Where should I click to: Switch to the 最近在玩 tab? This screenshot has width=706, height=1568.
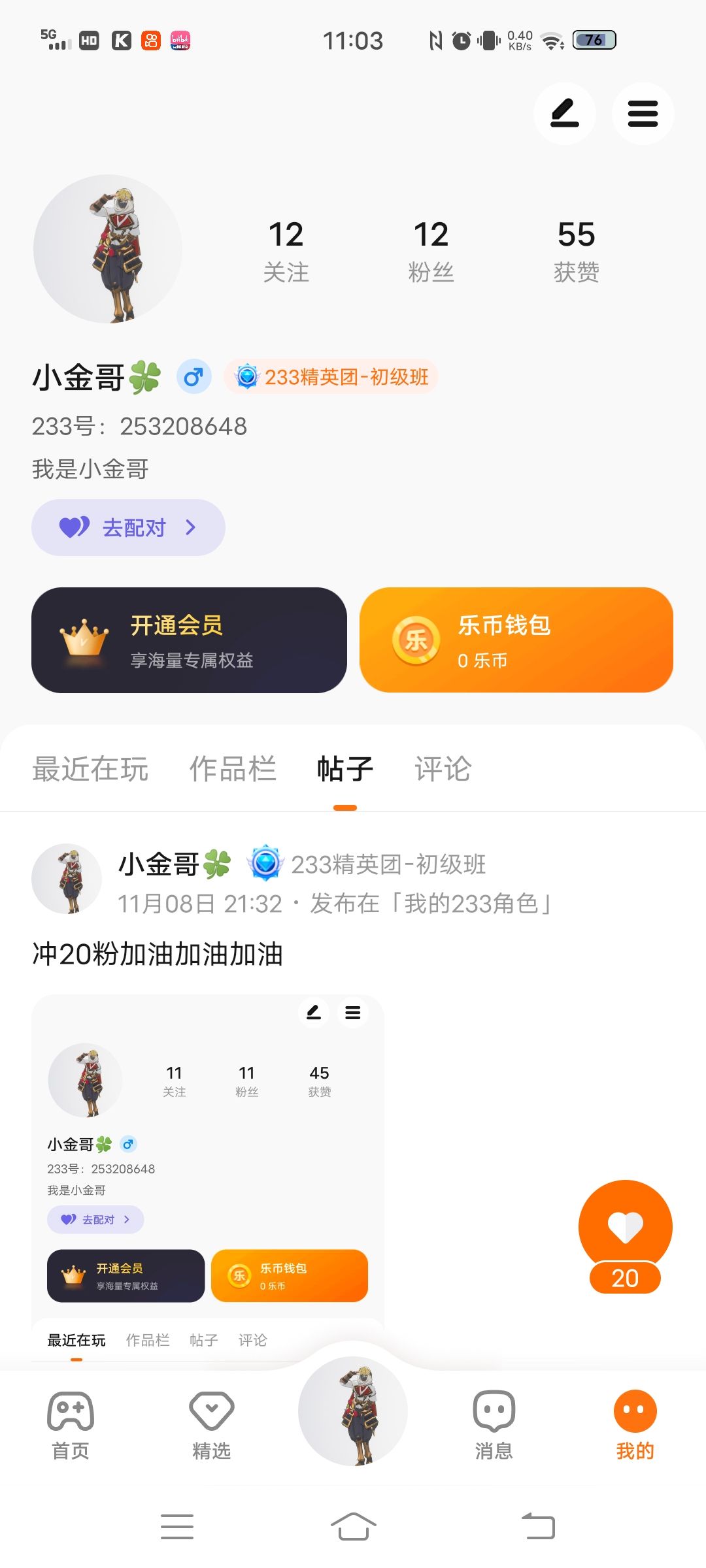[x=90, y=769]
